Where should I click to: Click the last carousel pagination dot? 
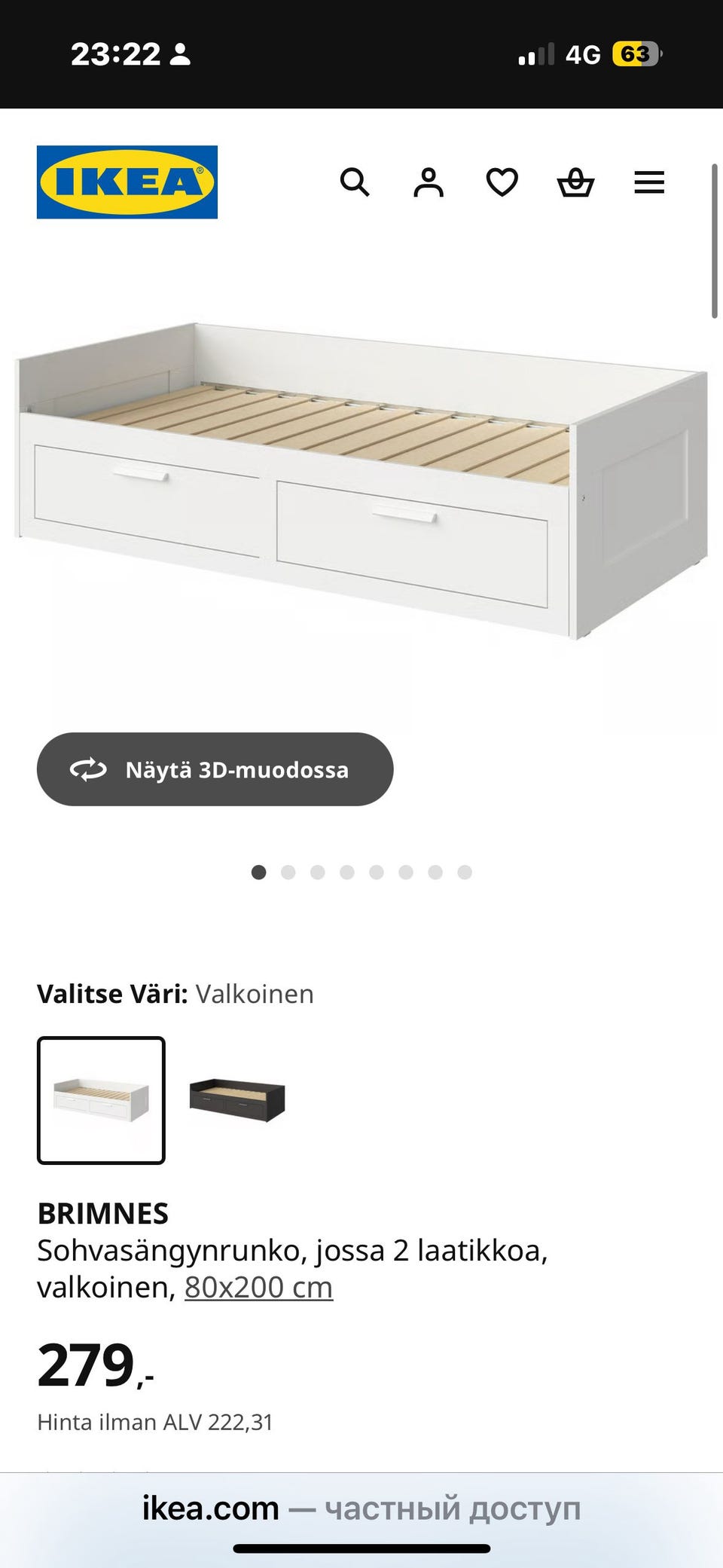coord(463,872)
